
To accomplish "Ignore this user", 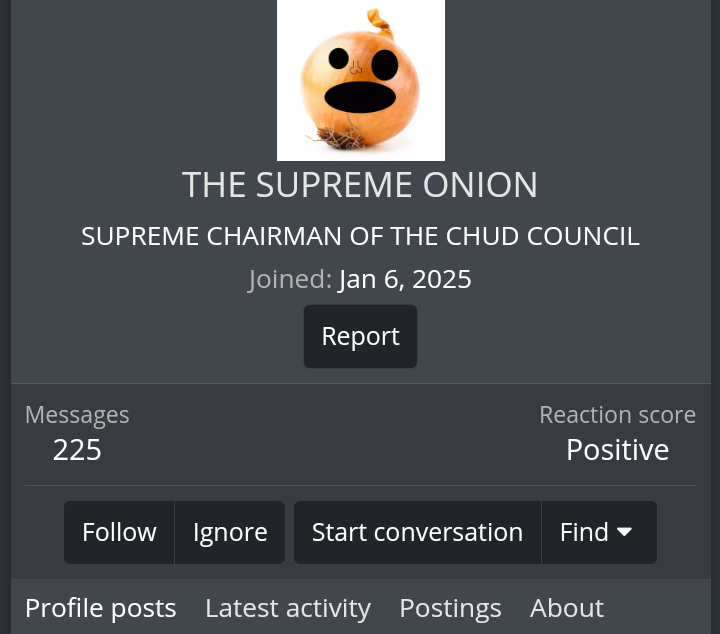I will click(x=230, y=532).
